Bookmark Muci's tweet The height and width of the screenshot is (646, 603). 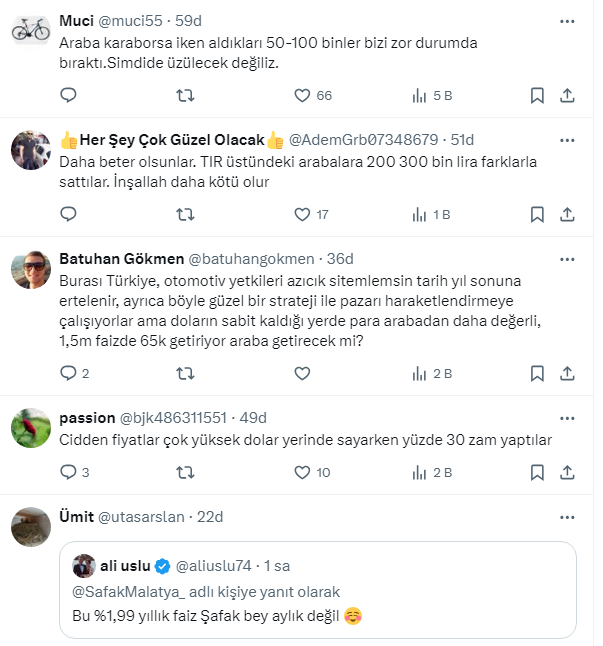tap(537, 96)
